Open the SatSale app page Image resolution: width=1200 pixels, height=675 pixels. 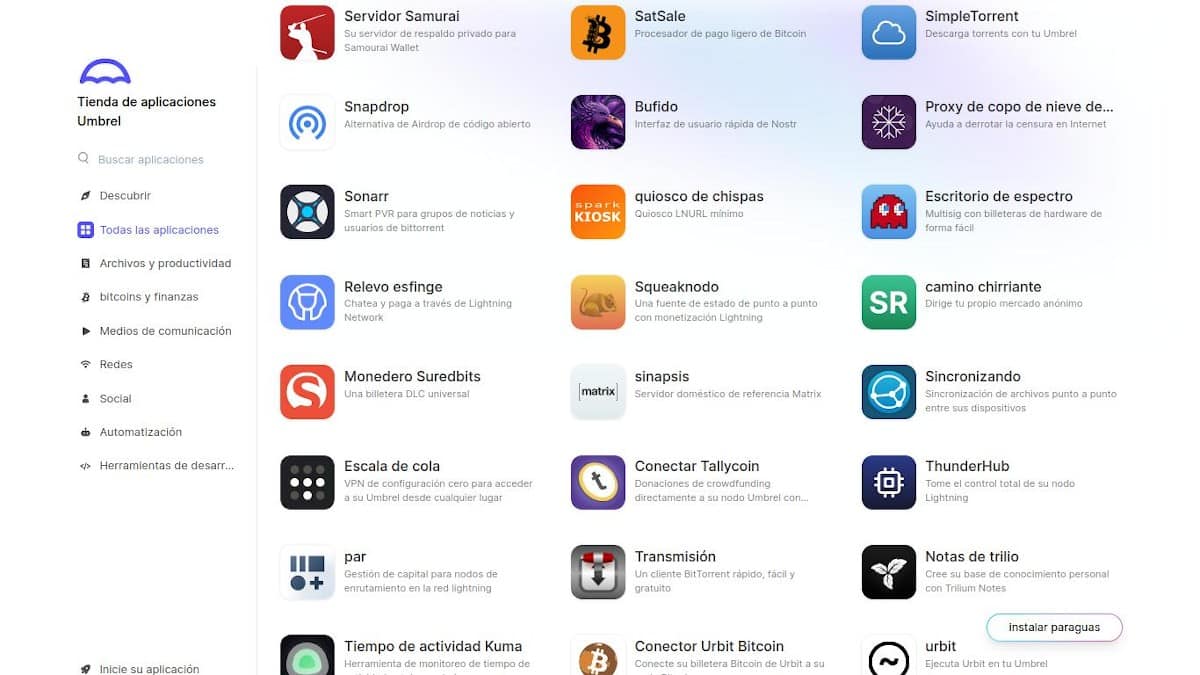[x=659, y=17]
